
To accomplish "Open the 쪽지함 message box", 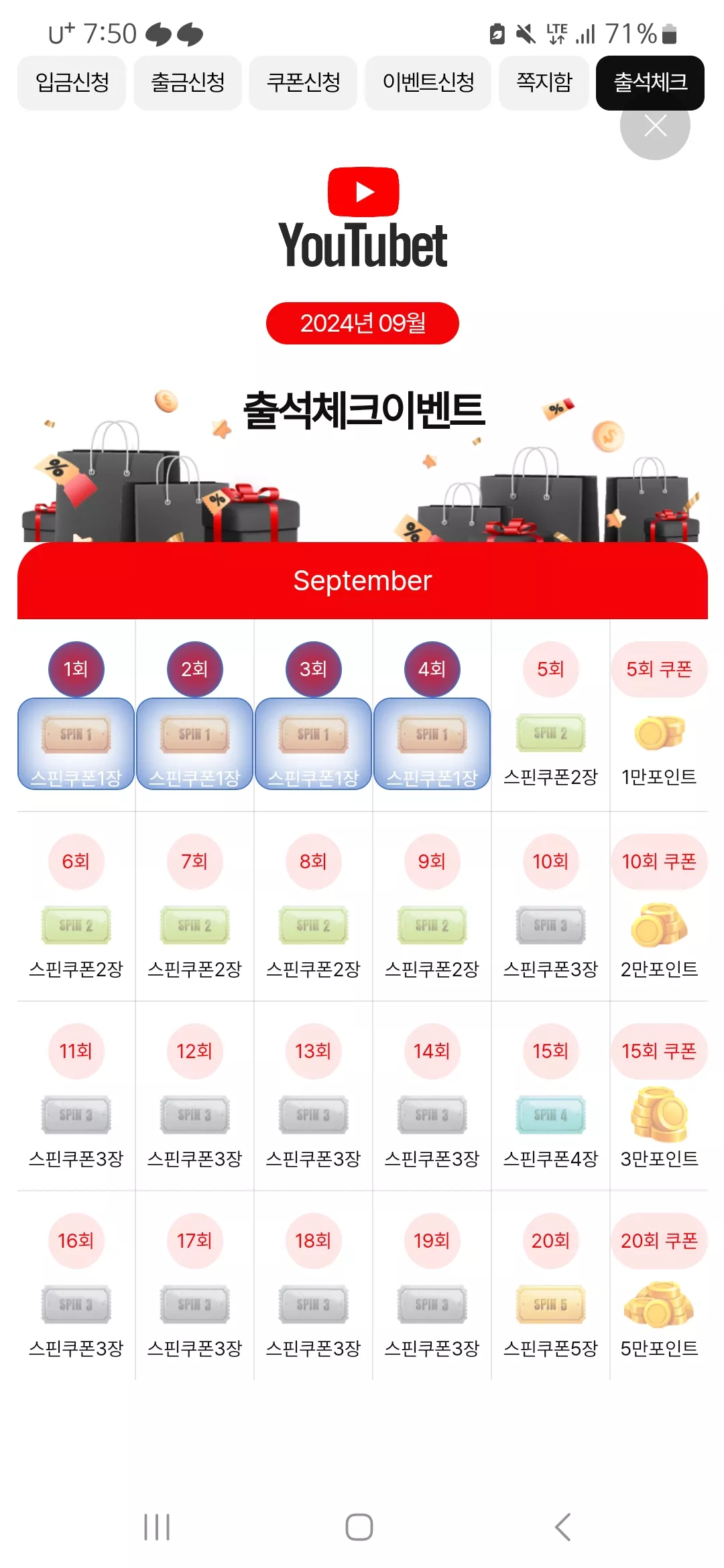I will (x=544, y=82).
